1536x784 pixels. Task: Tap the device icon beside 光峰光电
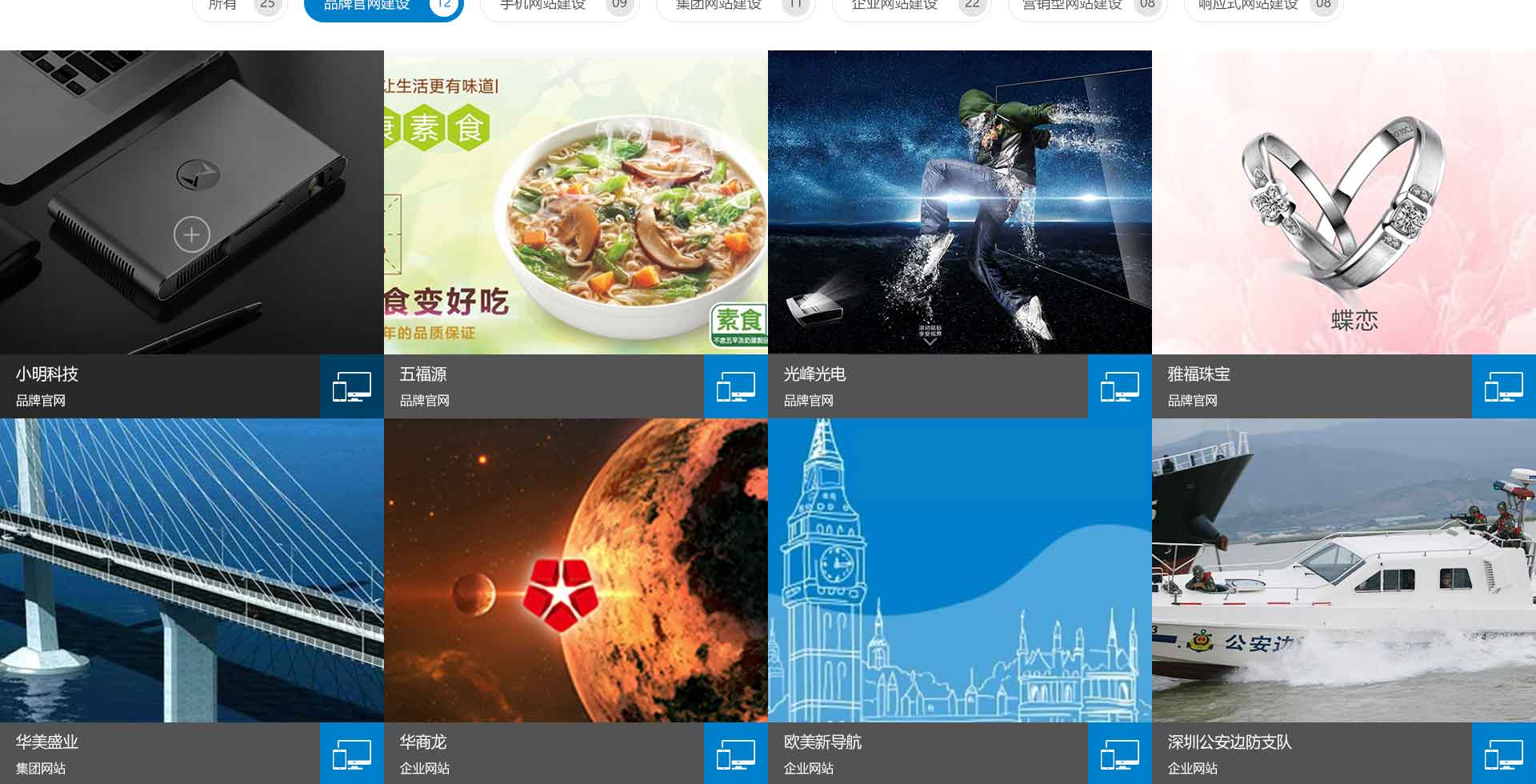coord(1120,386)
